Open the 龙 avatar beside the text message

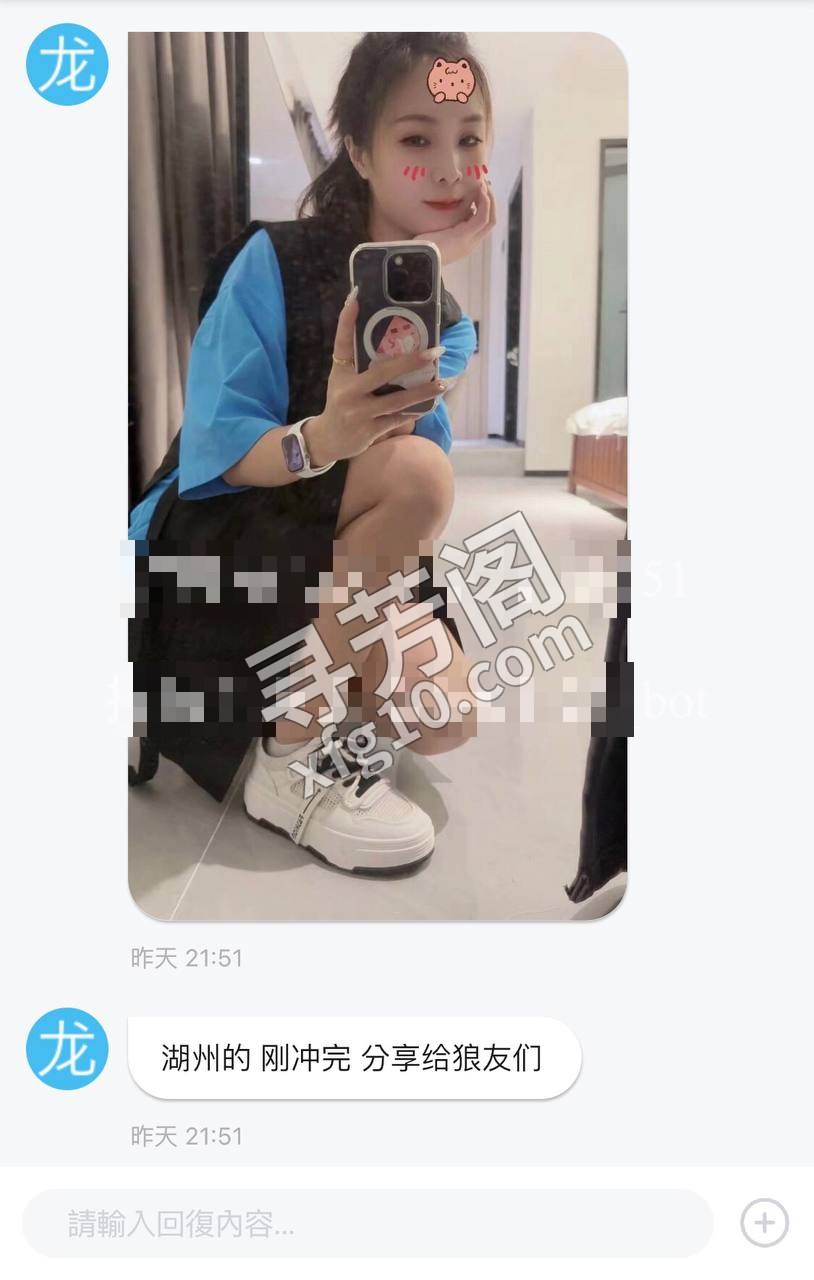67,1049
